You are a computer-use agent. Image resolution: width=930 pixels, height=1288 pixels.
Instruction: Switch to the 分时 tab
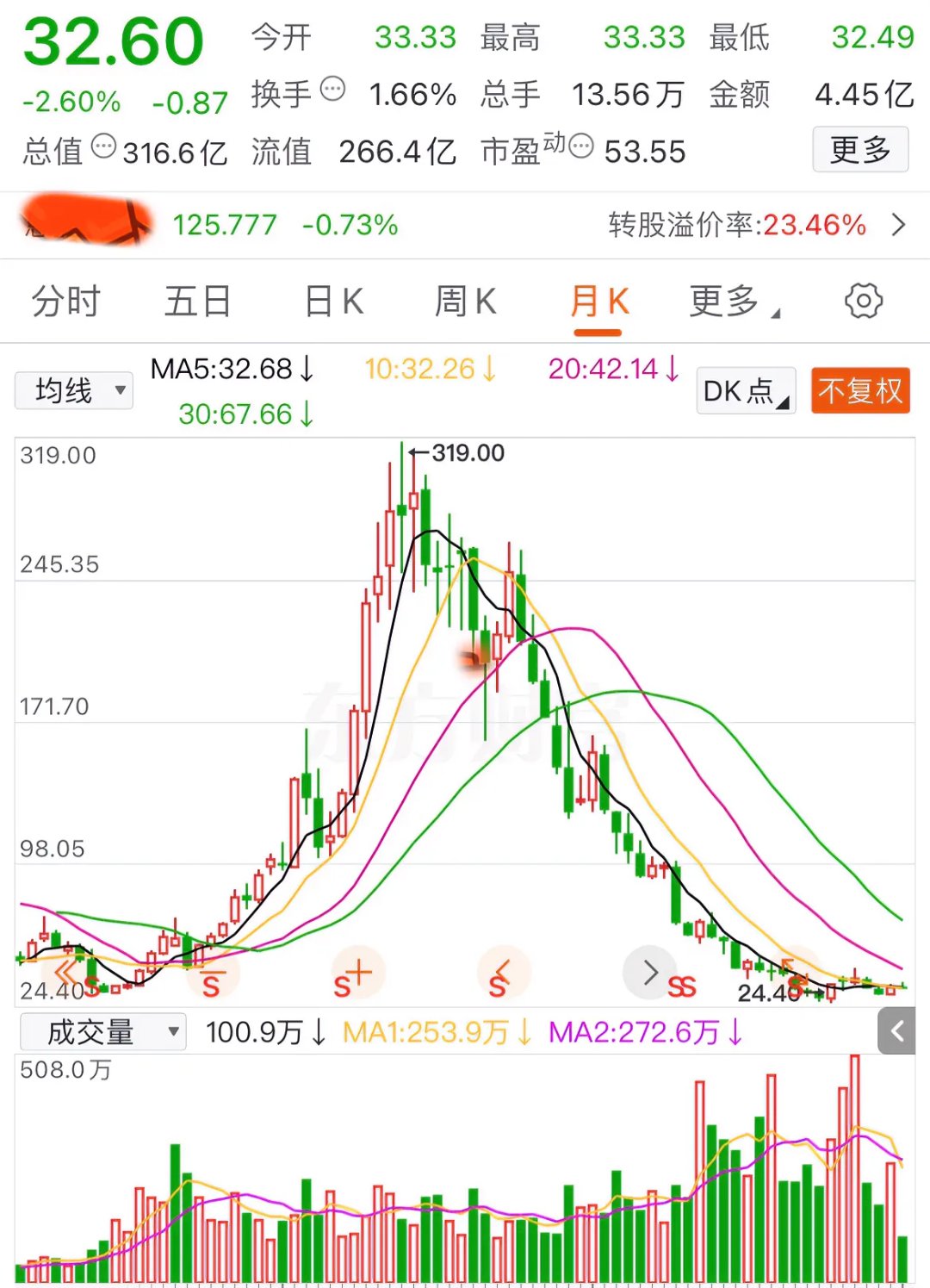coord(66,301)
